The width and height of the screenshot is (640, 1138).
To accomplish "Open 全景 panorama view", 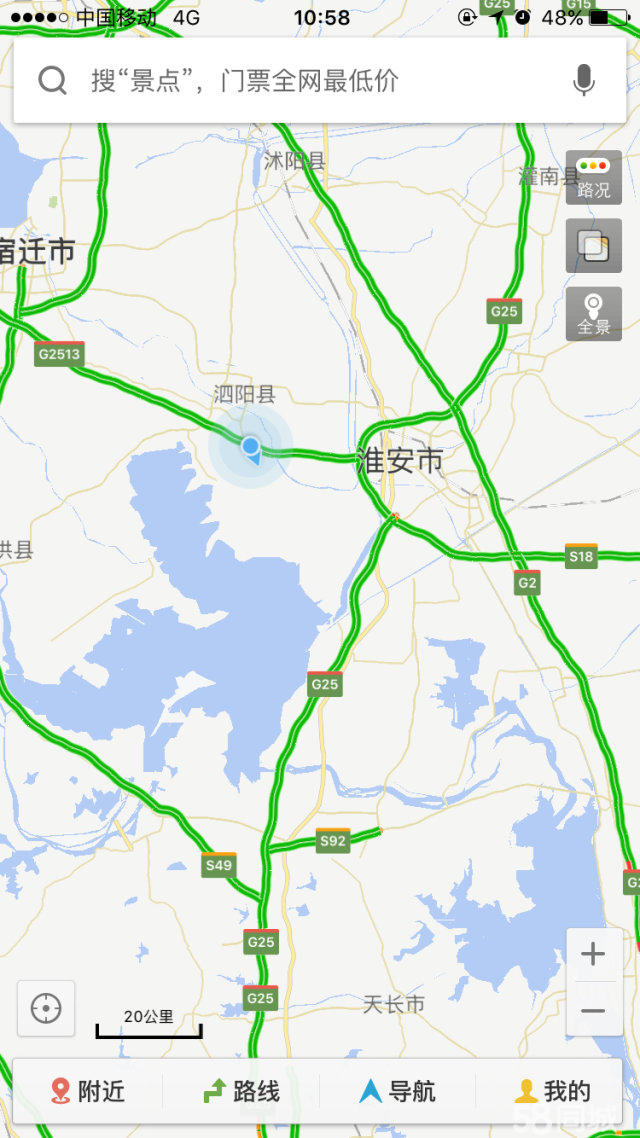I will [593, 314].
